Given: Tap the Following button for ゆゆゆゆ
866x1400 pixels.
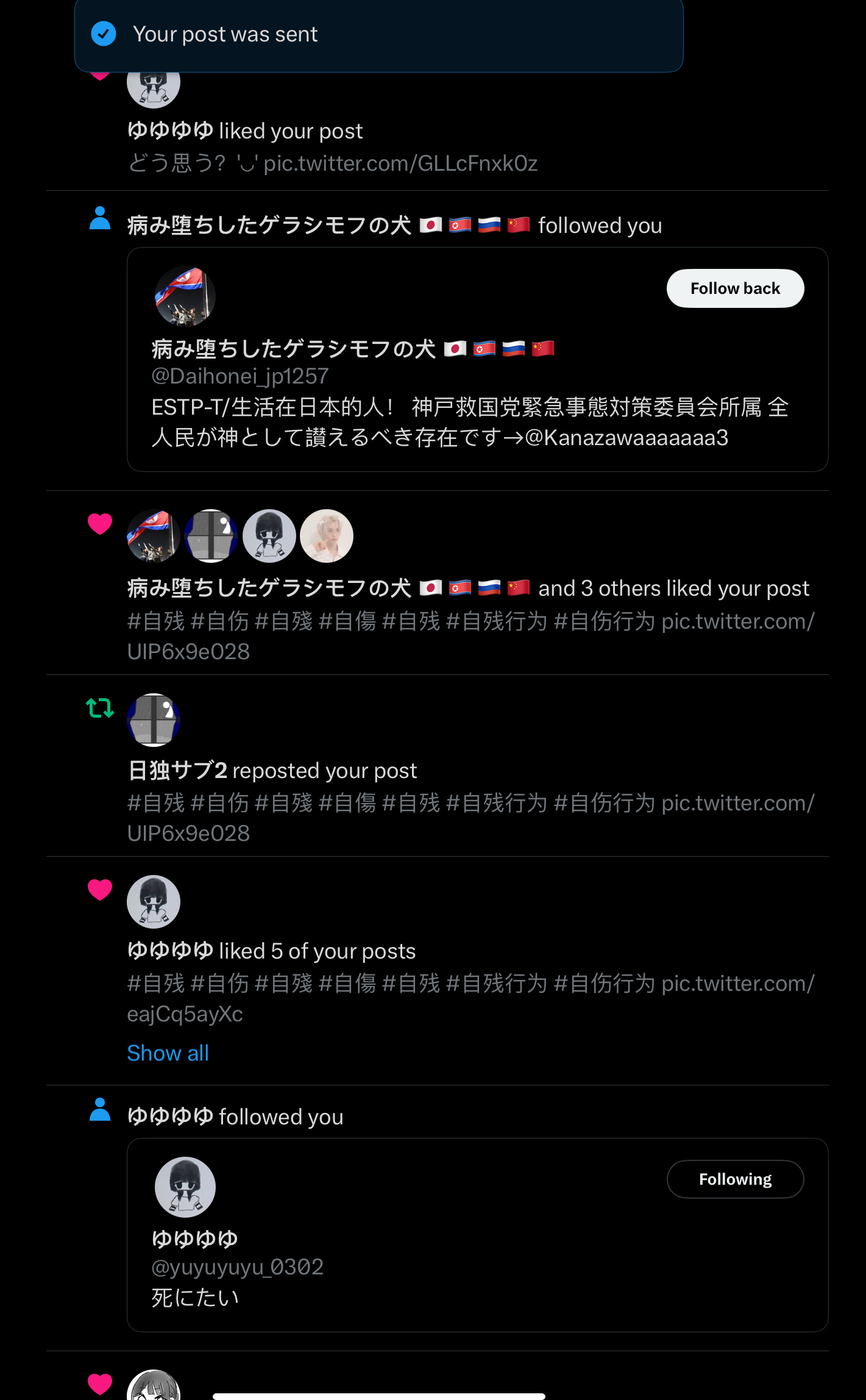Looking at the screenshot, I should (735, 1179).
